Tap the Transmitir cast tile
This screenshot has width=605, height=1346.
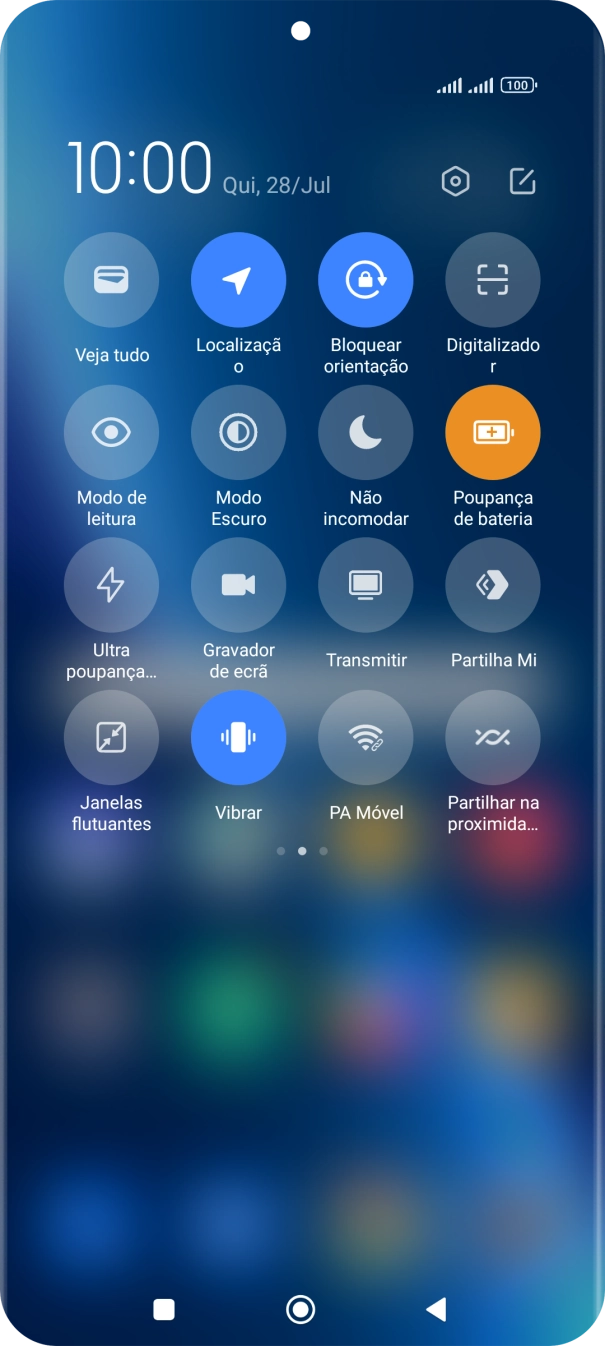(365, 585)
